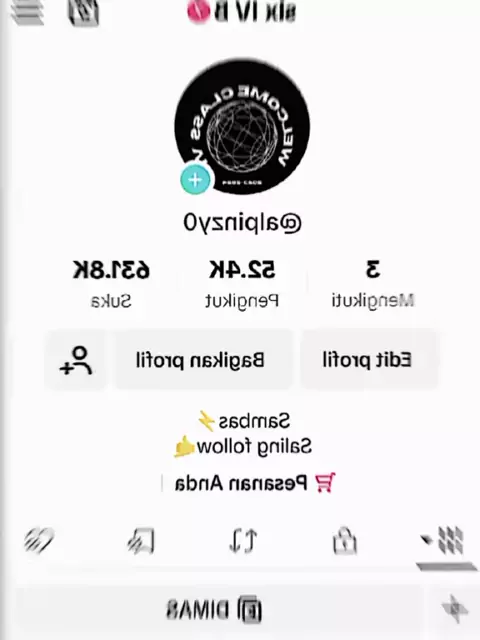Tap the add playlist icon beside DIMAS

click(x=455, y=608)
